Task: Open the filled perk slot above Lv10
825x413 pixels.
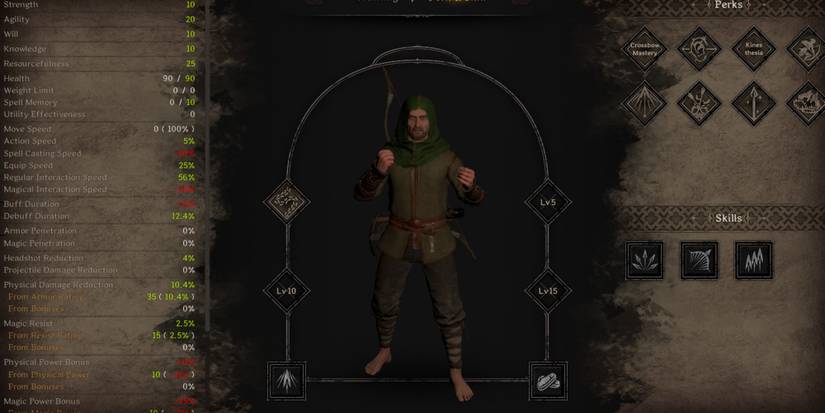Action: (286, 202)
